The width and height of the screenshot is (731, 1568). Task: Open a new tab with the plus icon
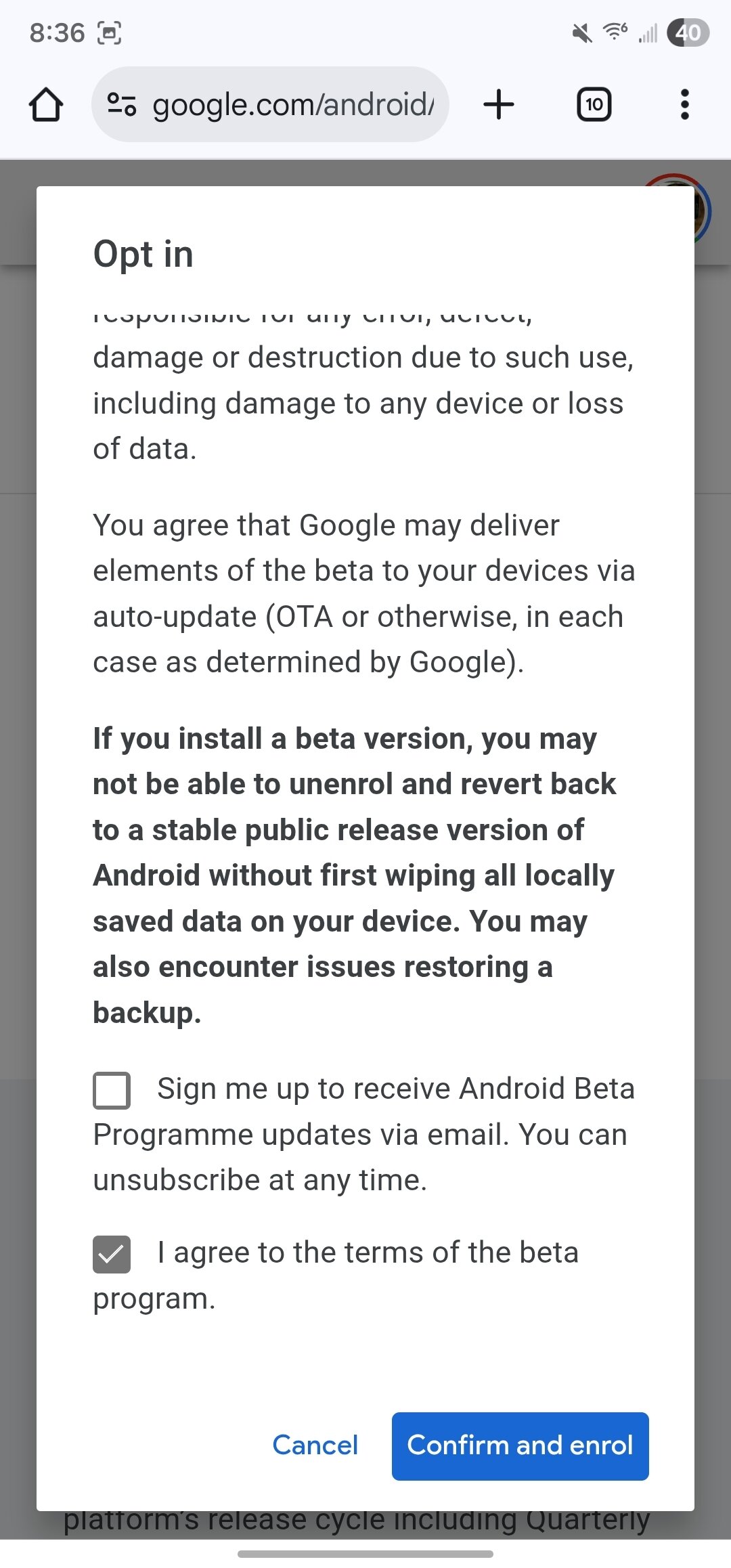(498, 104)
